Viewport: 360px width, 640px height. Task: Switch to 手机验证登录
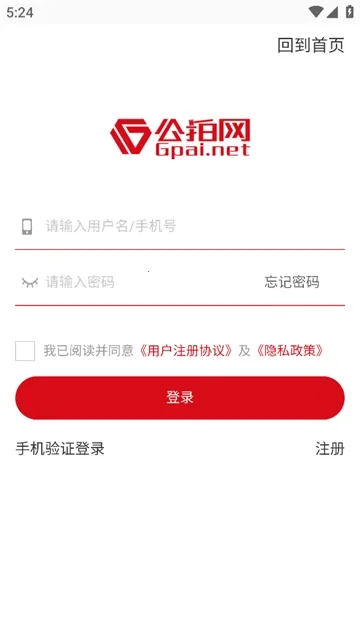tap(60, 449)
